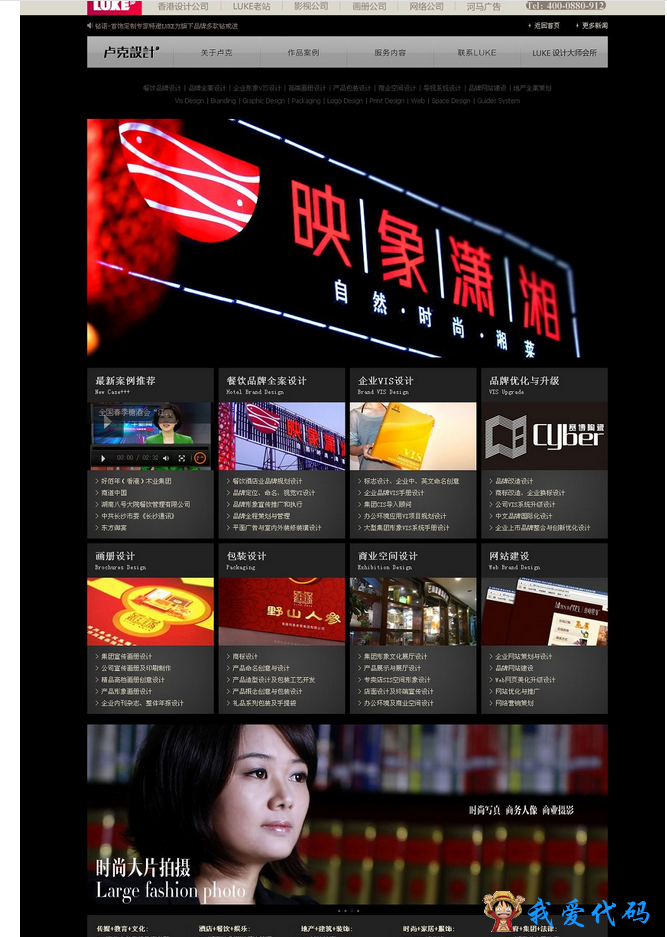The image size is (667, 937).
Task: View the 品牌优化与升级 Cyber image
Action: (544, 436)
